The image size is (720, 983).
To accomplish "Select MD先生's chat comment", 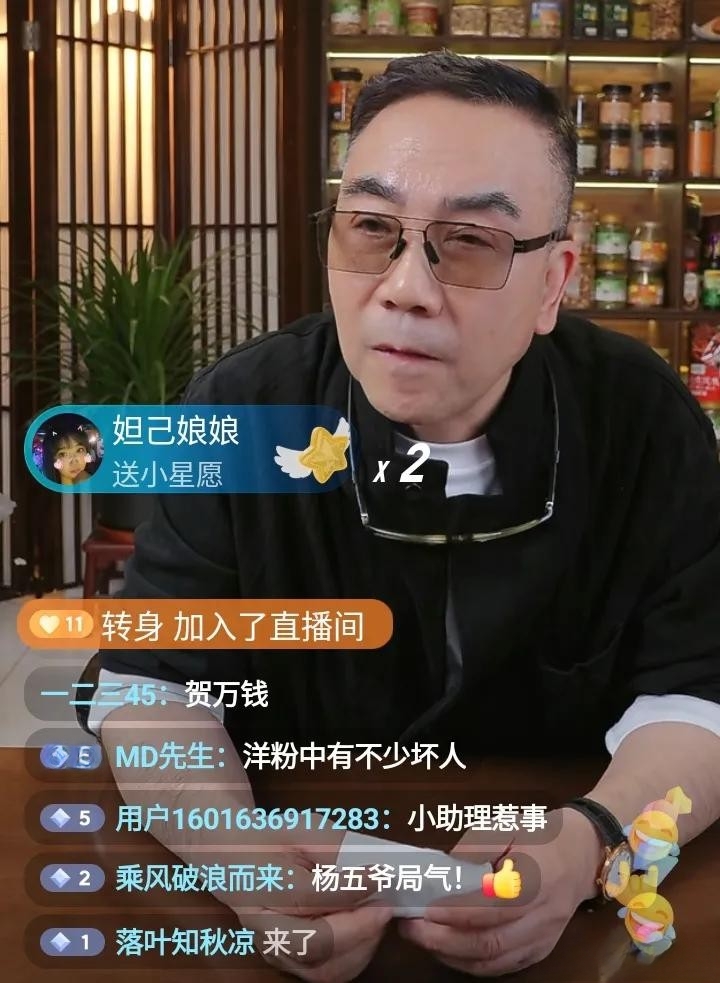I will click(x=255, y=756).
